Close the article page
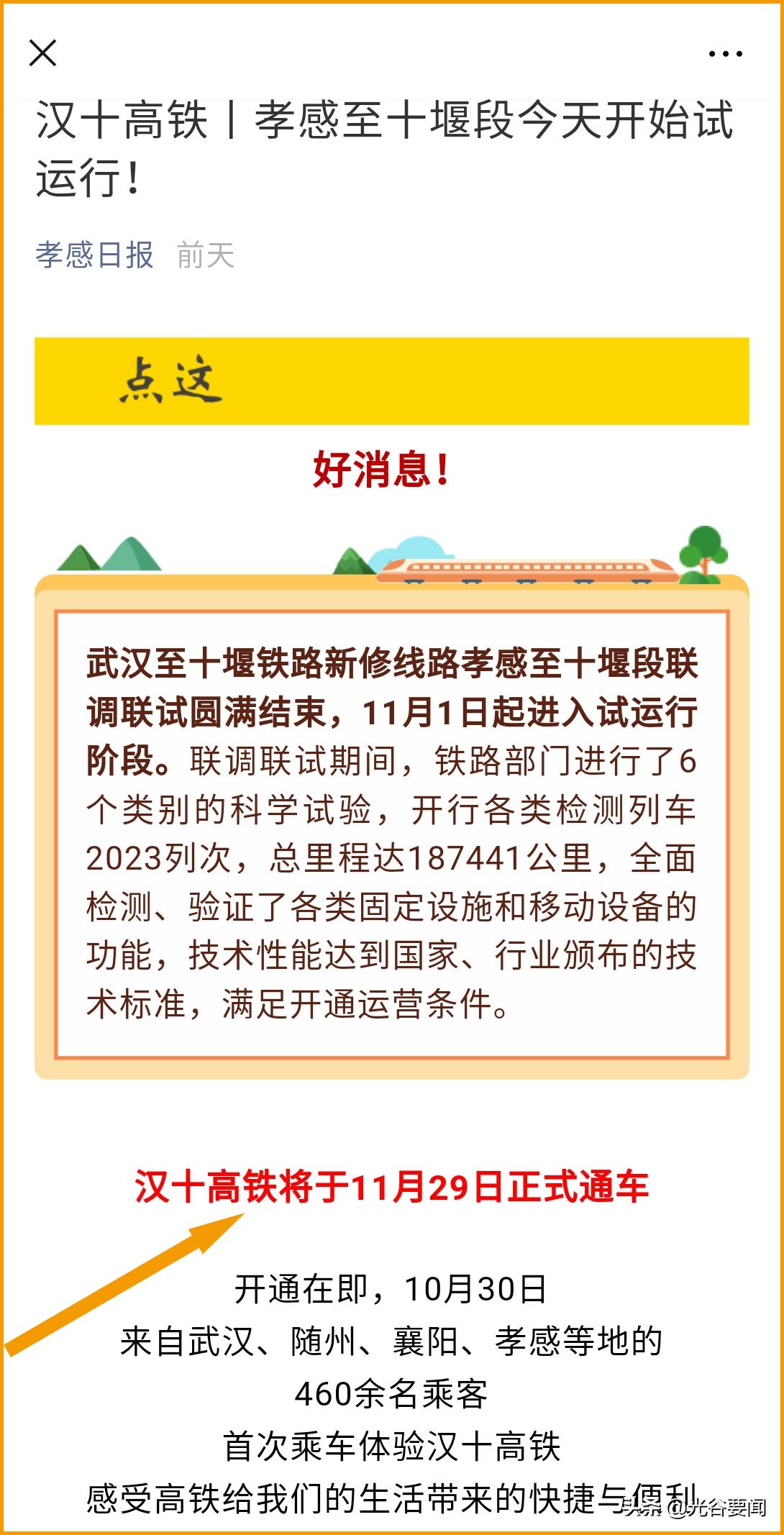 click(42, 53)
